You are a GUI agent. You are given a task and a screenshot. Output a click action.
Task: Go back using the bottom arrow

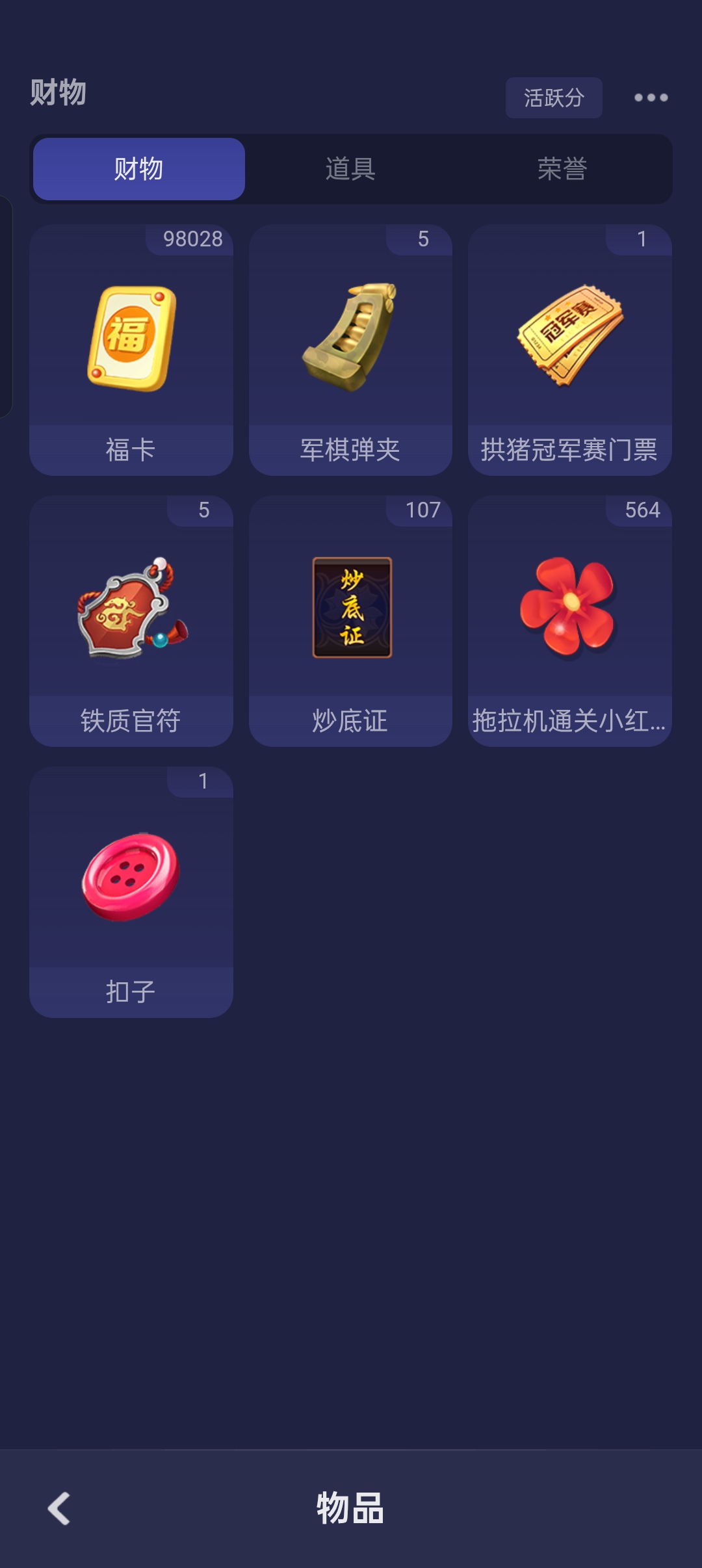tap(59, 1508)
